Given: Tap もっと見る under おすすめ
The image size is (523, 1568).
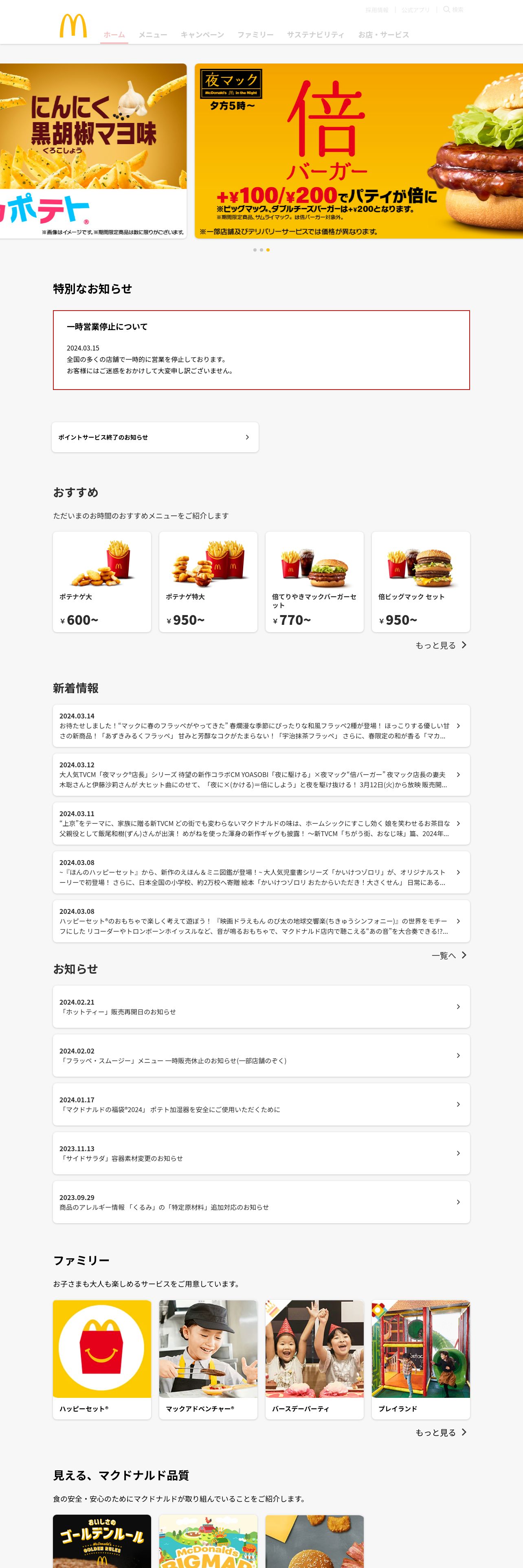Looking at the screenshot, I should (441, 645).
